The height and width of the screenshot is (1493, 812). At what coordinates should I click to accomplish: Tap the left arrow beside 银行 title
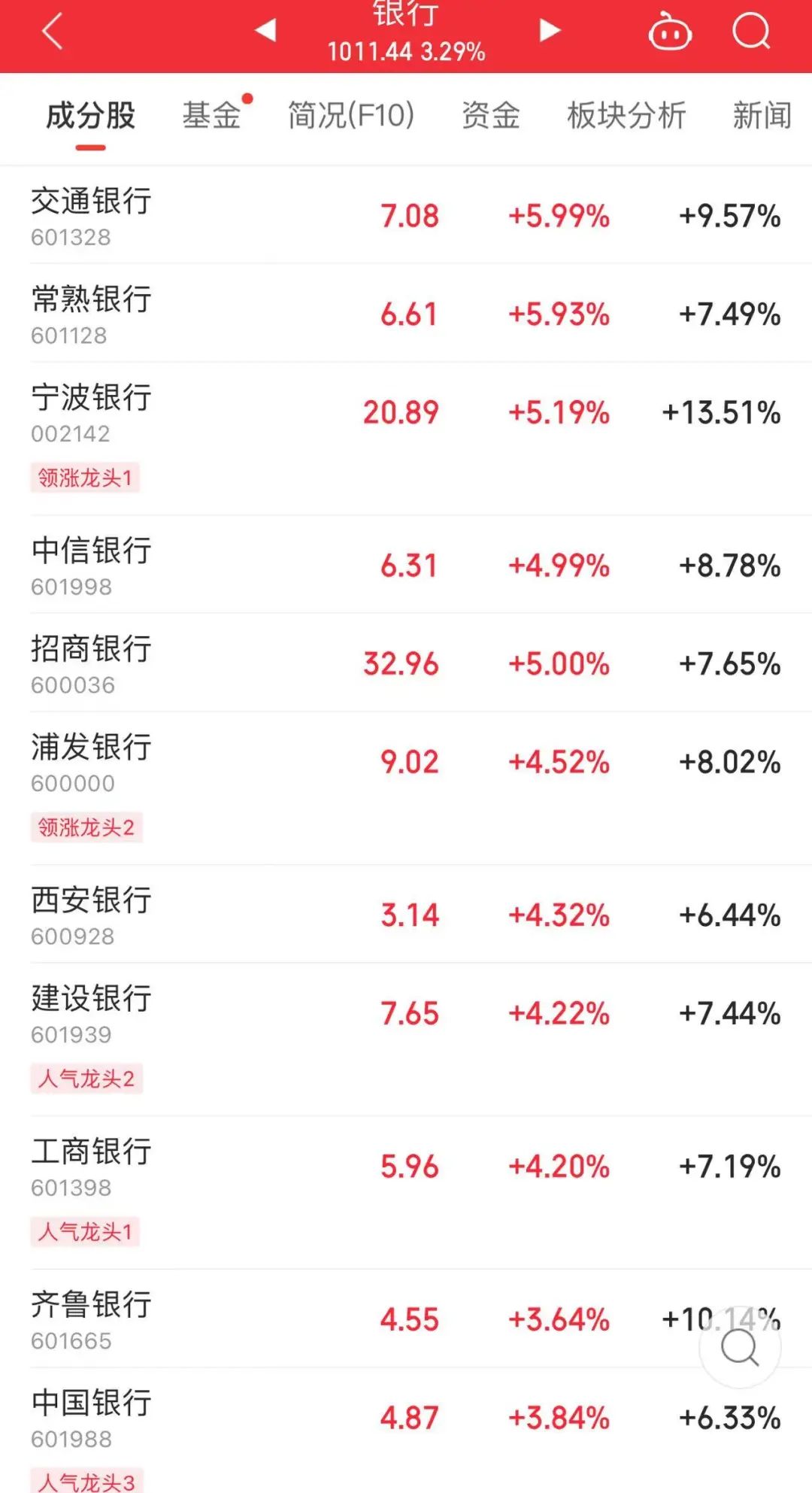click(x=265, y=29)
